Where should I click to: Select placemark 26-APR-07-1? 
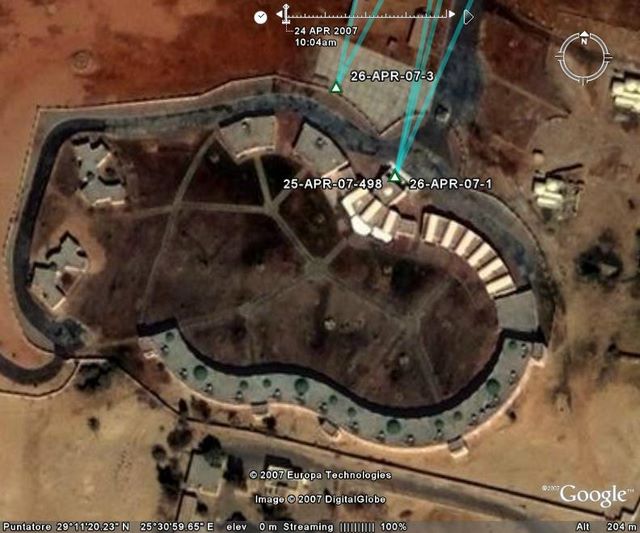395,178
